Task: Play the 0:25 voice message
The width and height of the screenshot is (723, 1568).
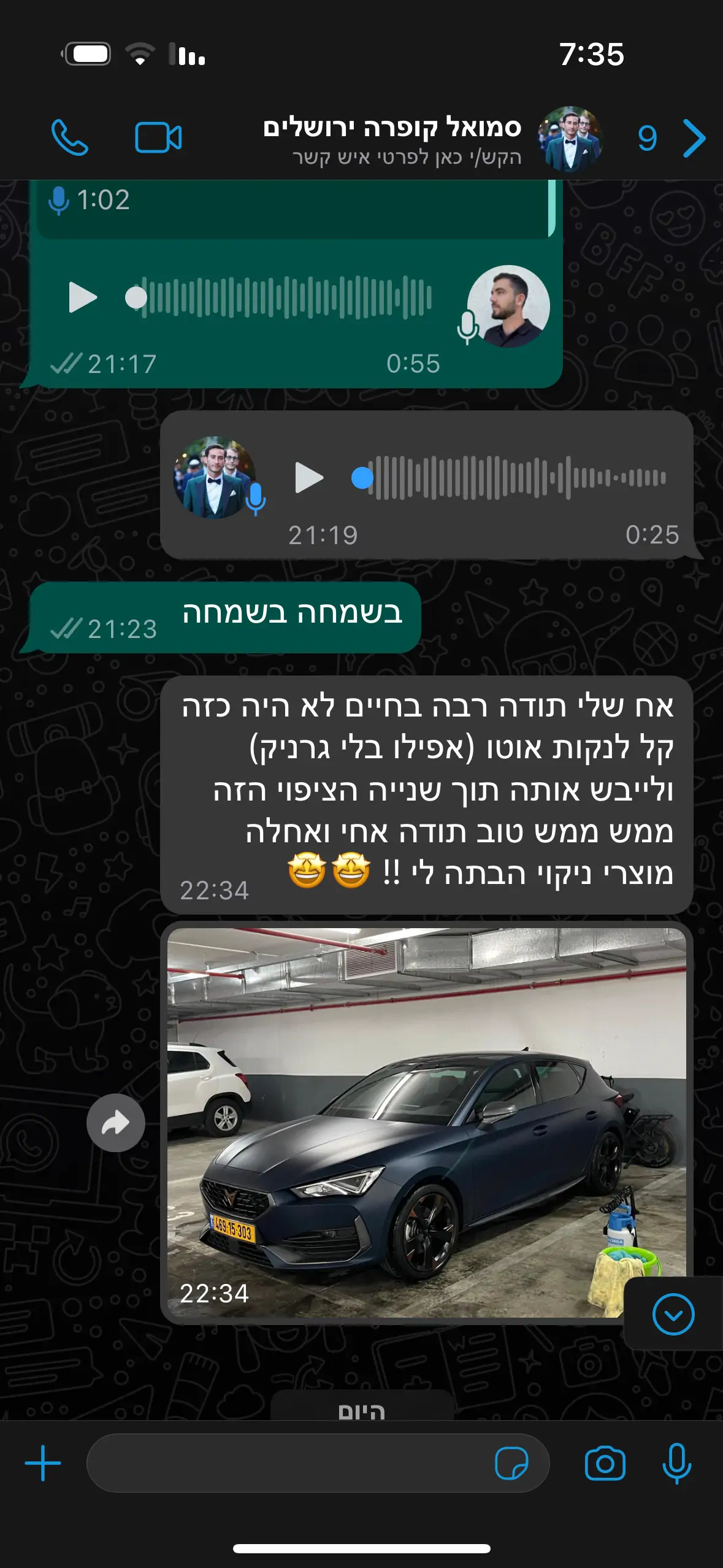Action: 309,478
